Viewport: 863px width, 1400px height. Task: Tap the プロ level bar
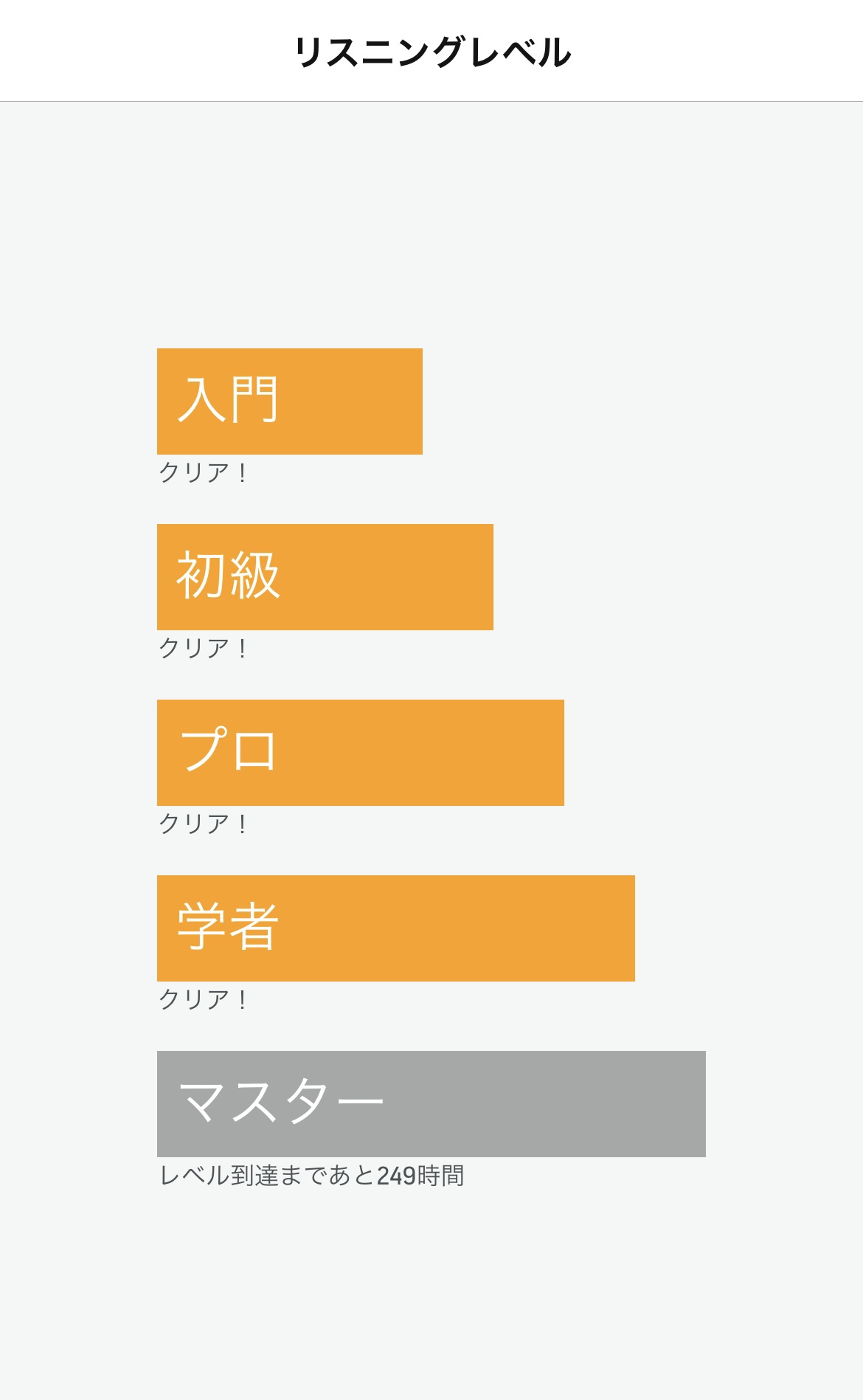[x=360, y=753]
